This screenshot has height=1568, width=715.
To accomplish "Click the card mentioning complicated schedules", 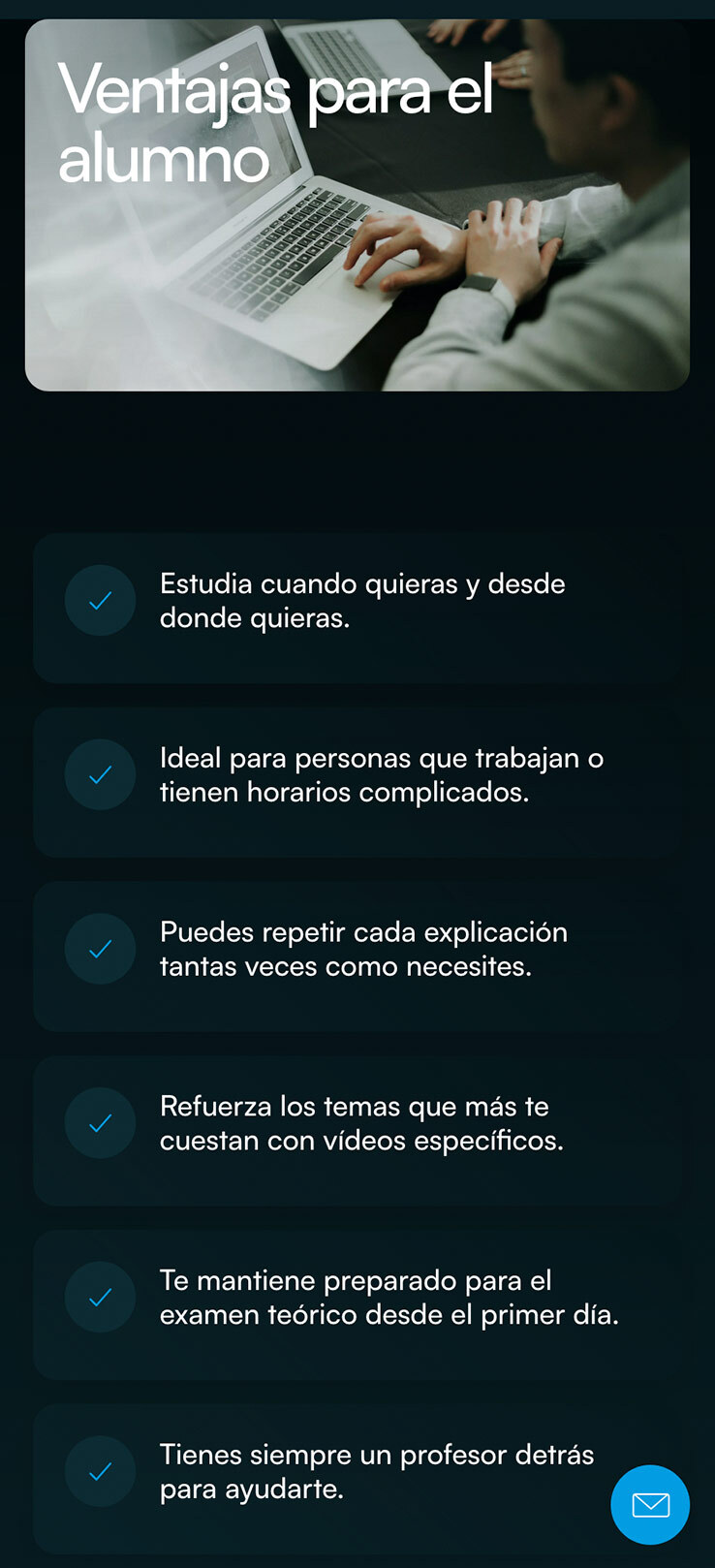I will coord(357,781).
